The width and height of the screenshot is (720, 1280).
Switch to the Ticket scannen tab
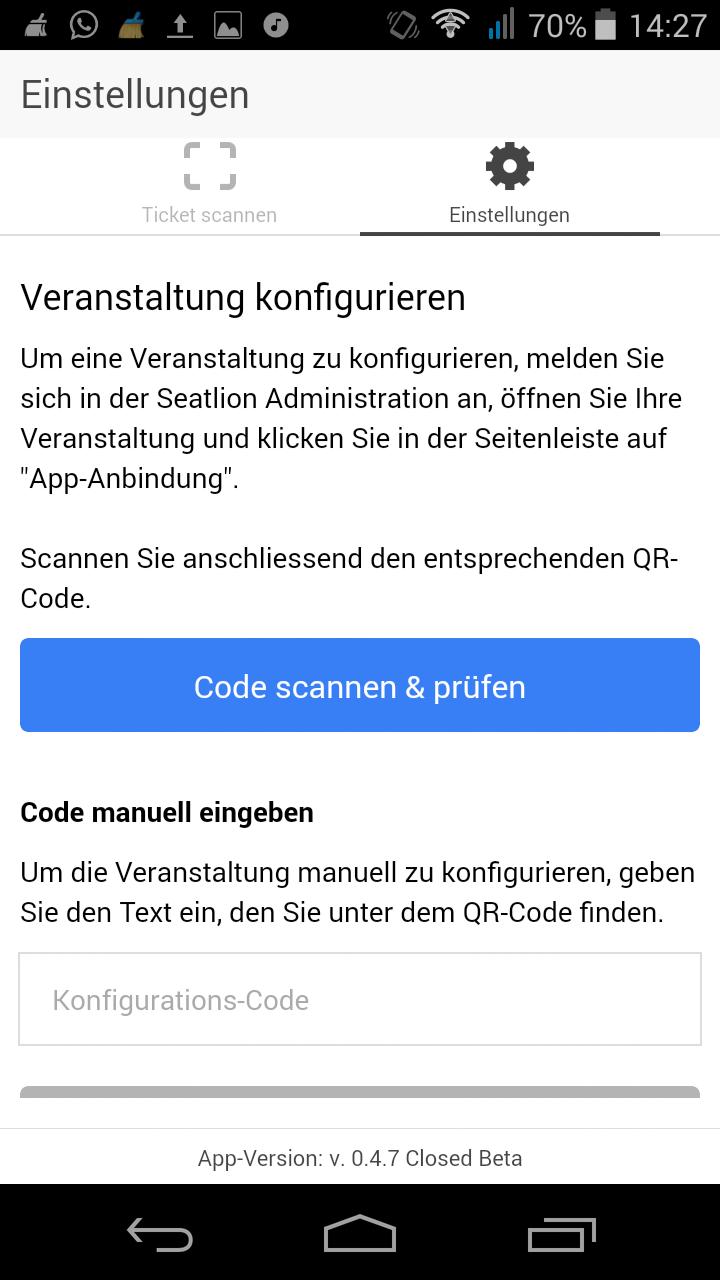click(x=209, y=186)
